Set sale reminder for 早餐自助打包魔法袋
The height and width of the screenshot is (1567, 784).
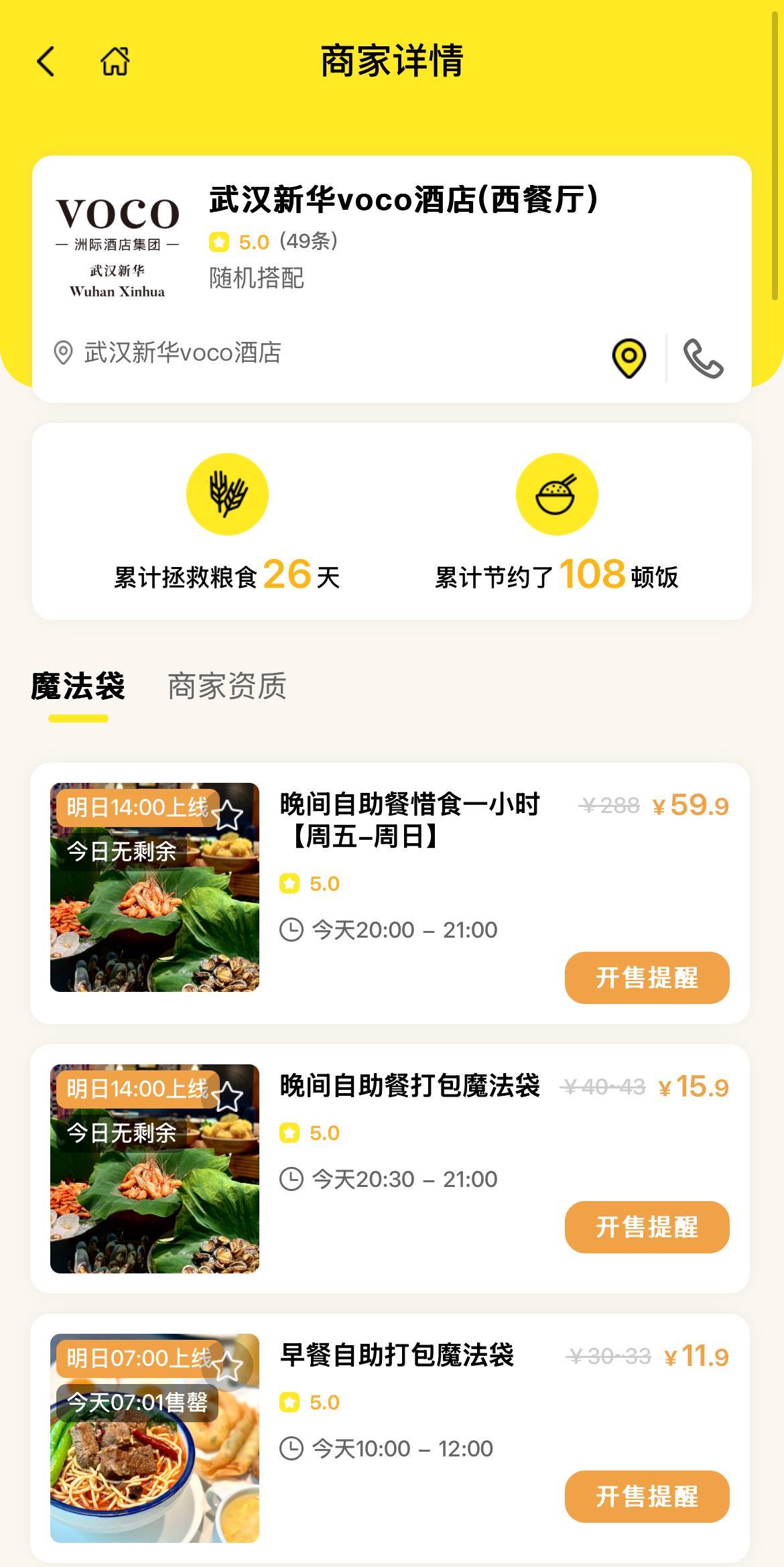click(x=647, y=1496)
